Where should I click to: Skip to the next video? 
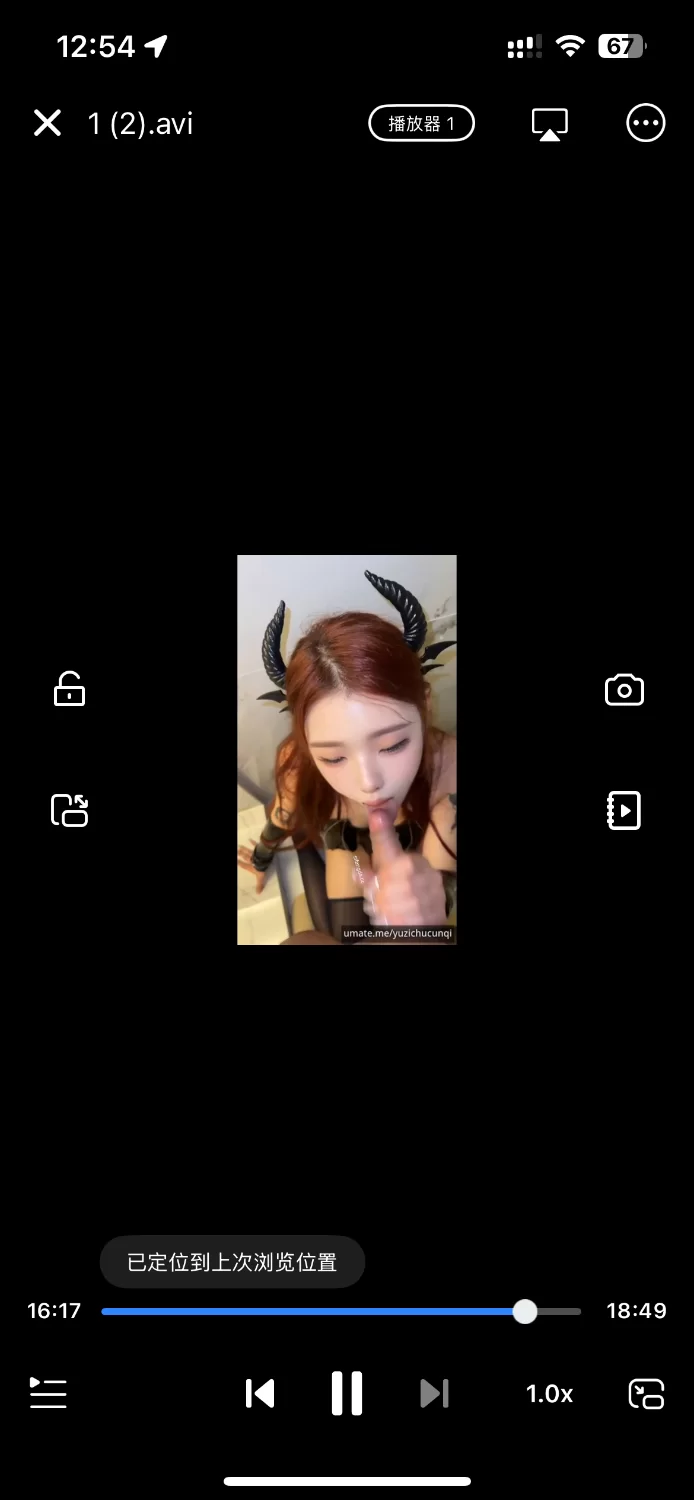click(x=434, y=1393)
